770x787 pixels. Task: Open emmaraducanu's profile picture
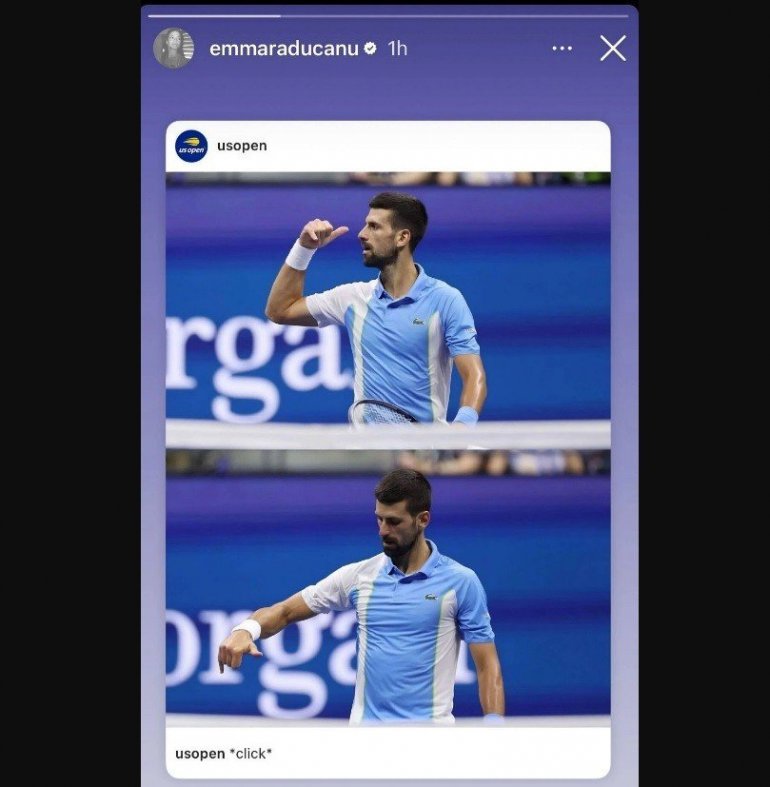click(x=173, y=48)
